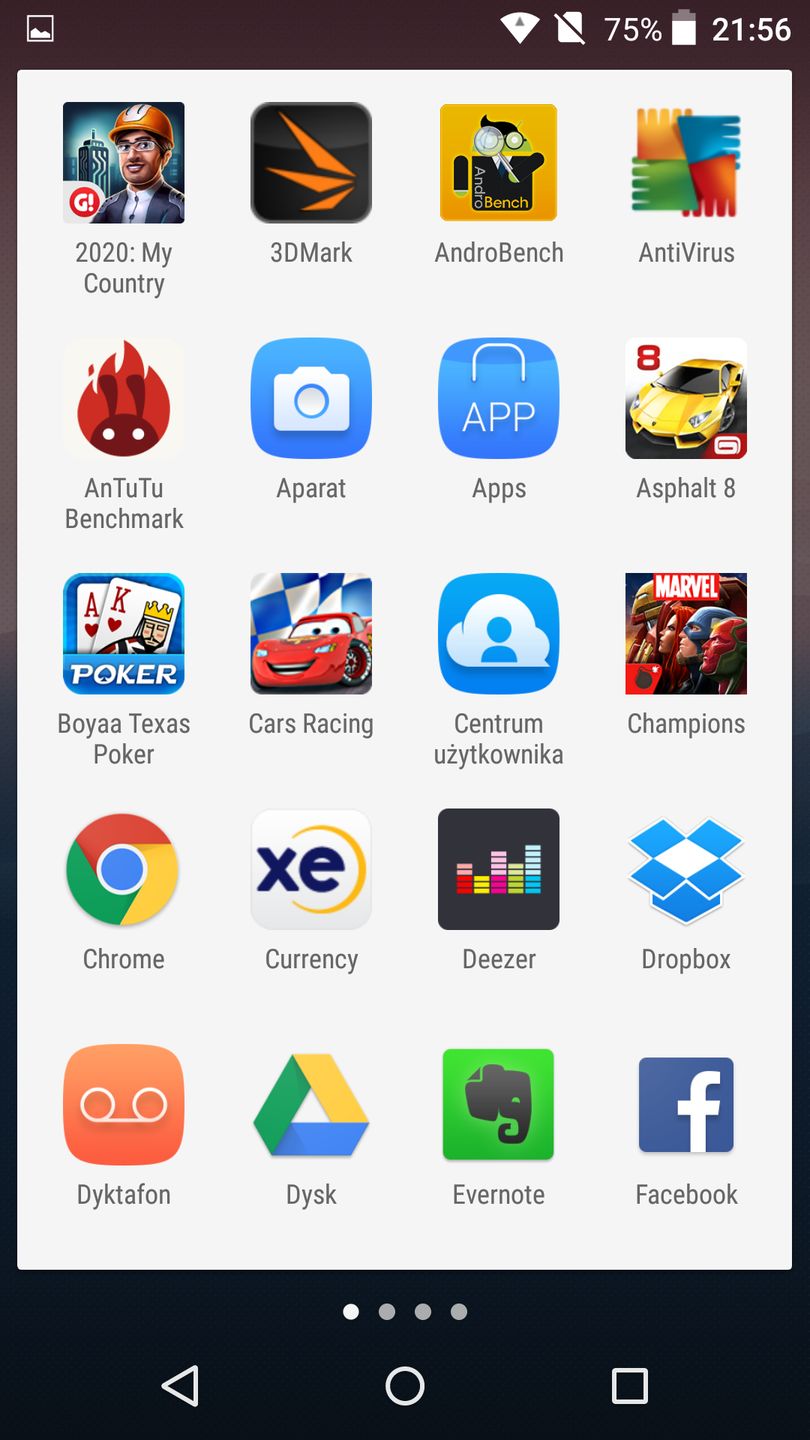Open AnTuTu Benchmark
The height and width of the screenshot is (1440, 810).
click(124, 398)
